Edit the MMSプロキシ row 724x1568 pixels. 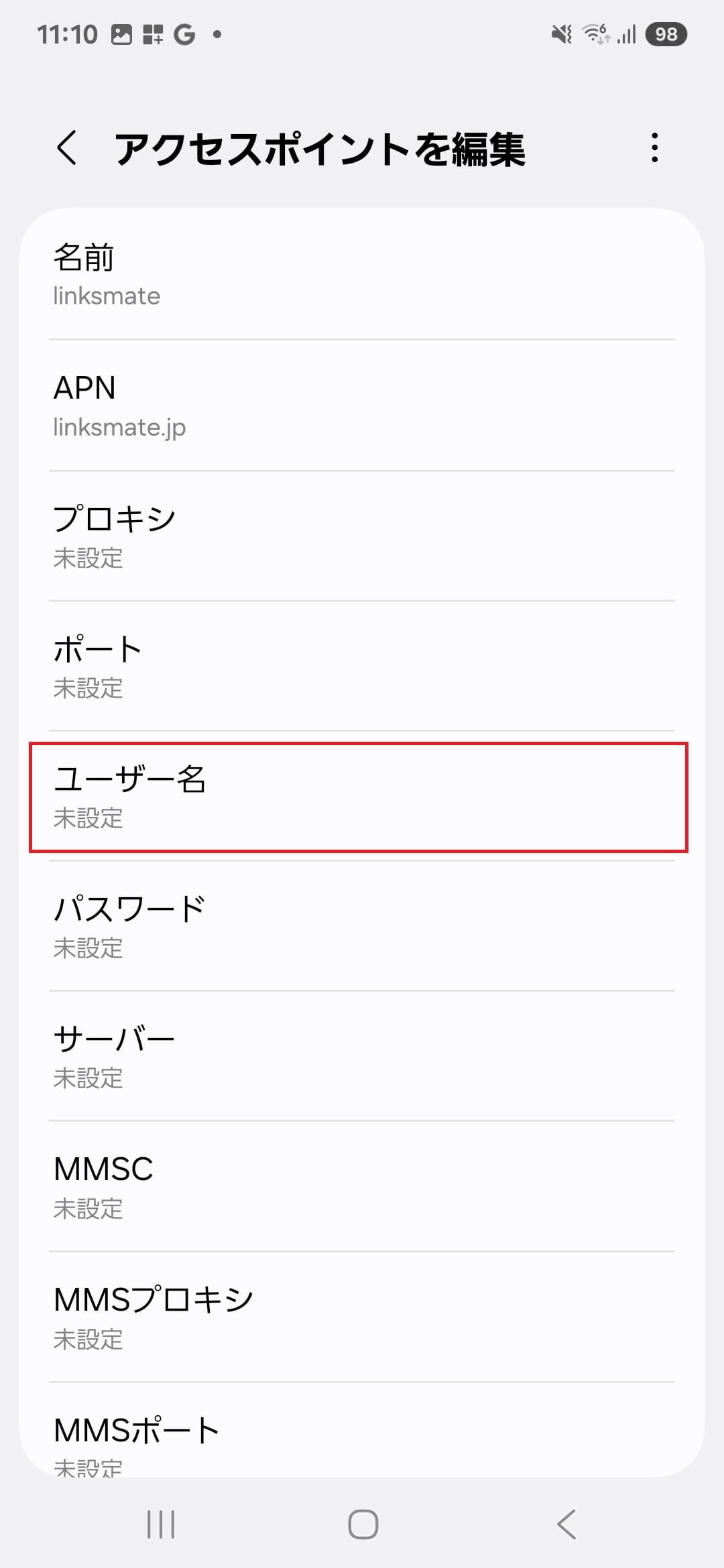[x=362, y=1317]
